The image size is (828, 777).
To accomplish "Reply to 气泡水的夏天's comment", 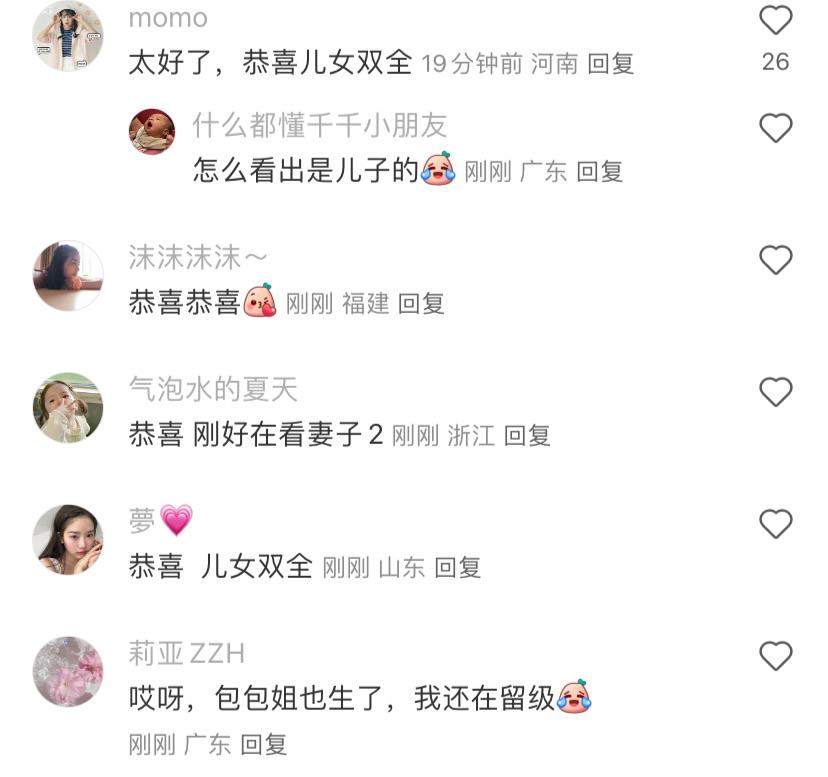I will click(x=527, y=436).
